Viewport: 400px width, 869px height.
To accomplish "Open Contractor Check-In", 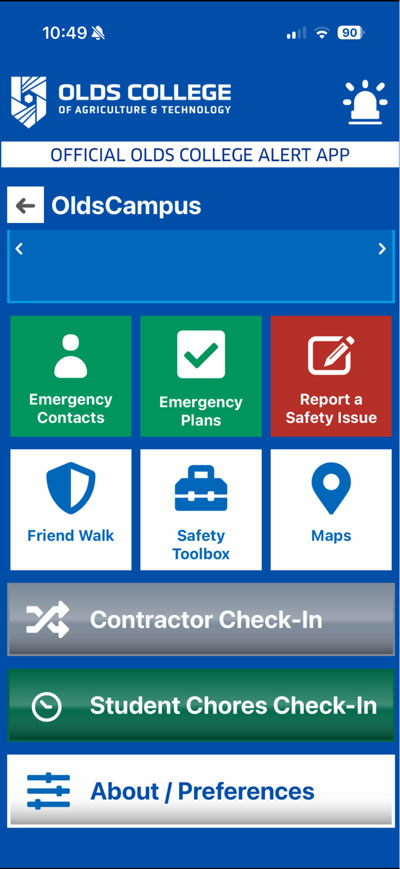I will tap(201, 619).
